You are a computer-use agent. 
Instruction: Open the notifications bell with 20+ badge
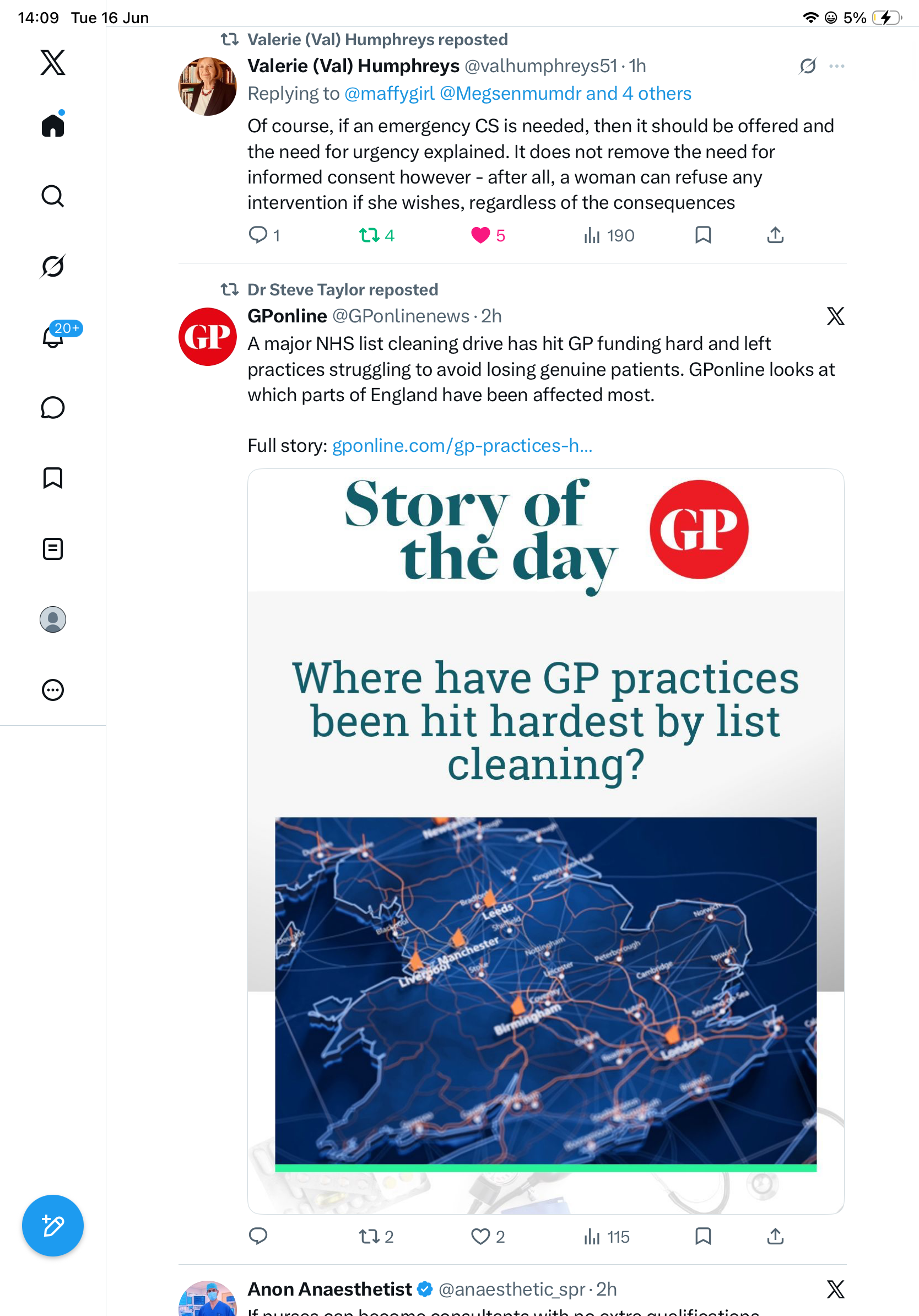pos(53,336)
